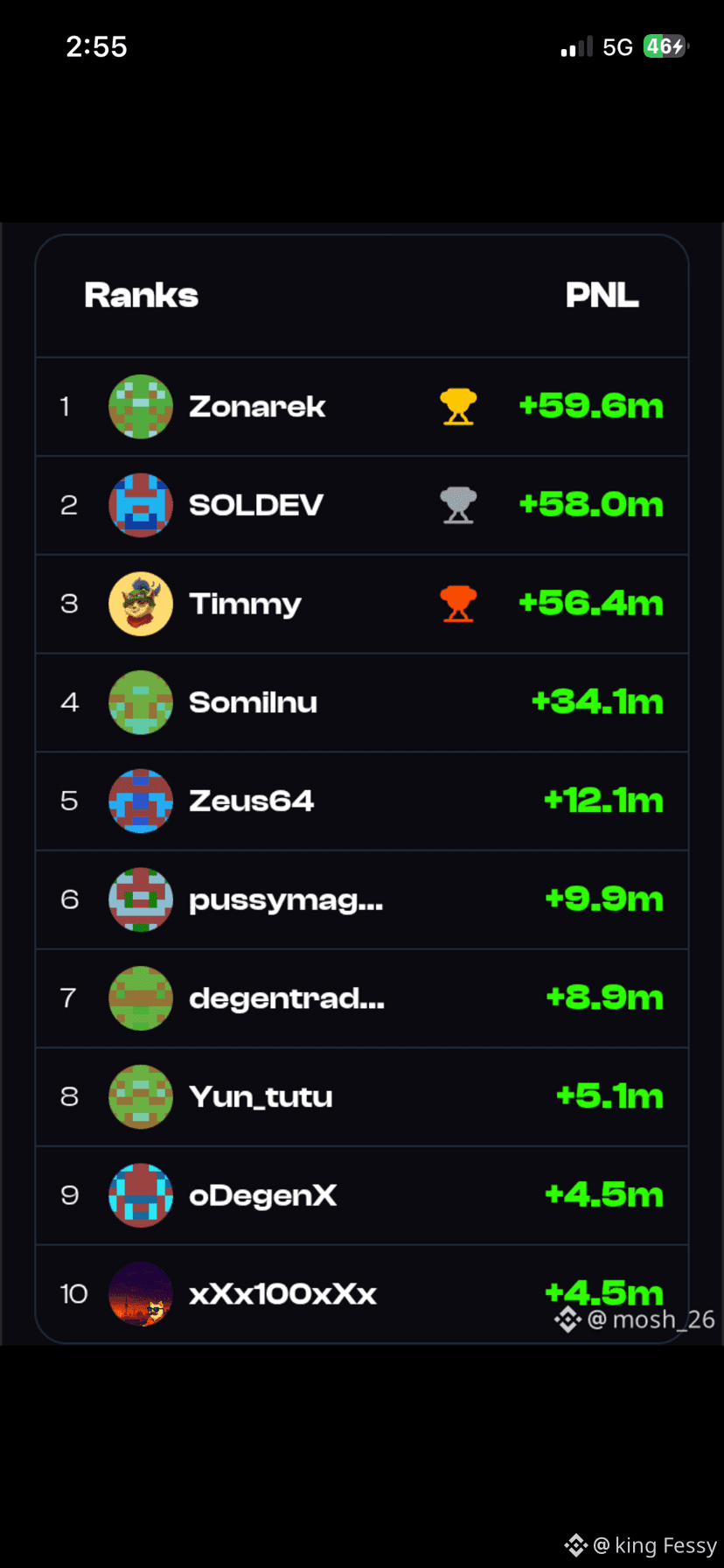Open xXx100xXx's rank entry
This screenshot has width=724, height=1568.
pos(282,1294)
